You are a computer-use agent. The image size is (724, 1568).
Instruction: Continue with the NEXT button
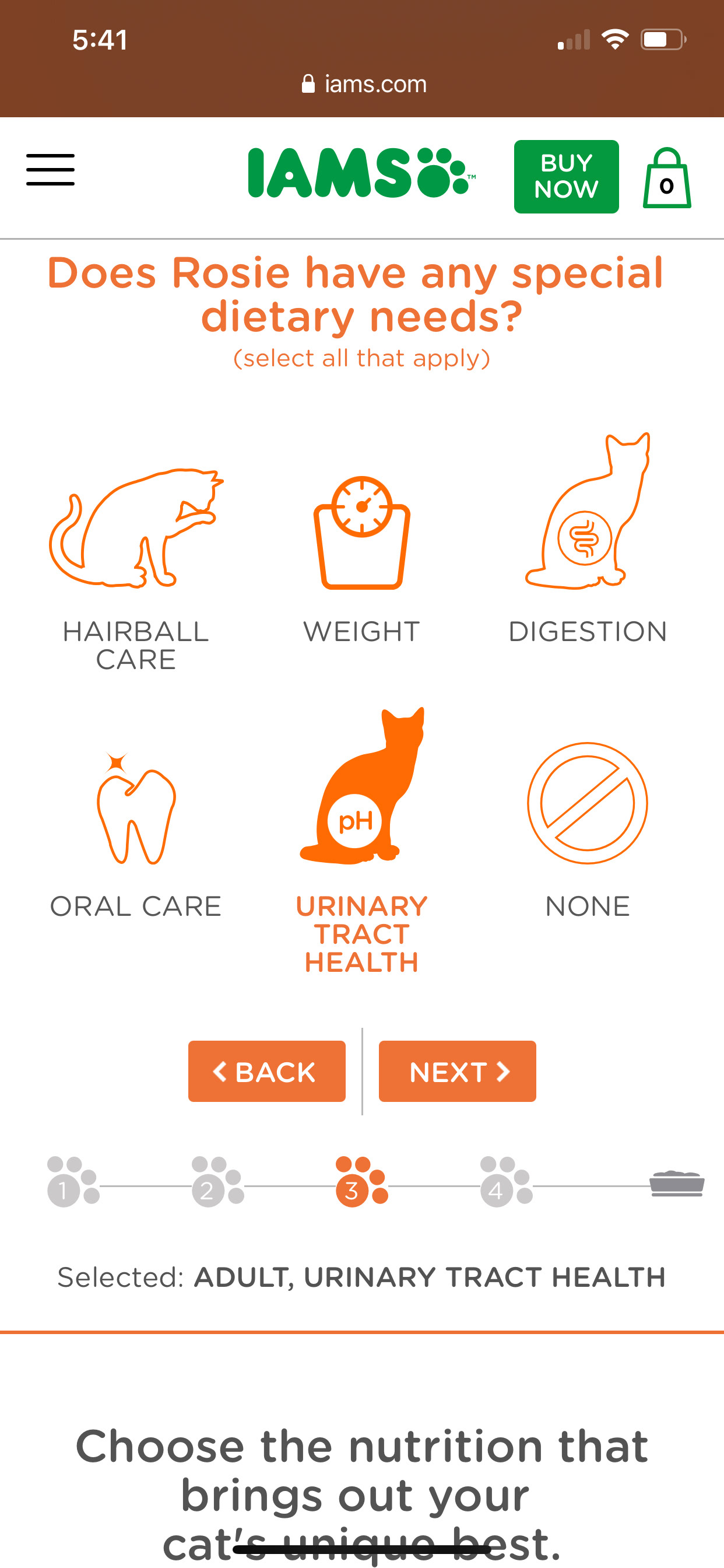(x=458, y=1072)
